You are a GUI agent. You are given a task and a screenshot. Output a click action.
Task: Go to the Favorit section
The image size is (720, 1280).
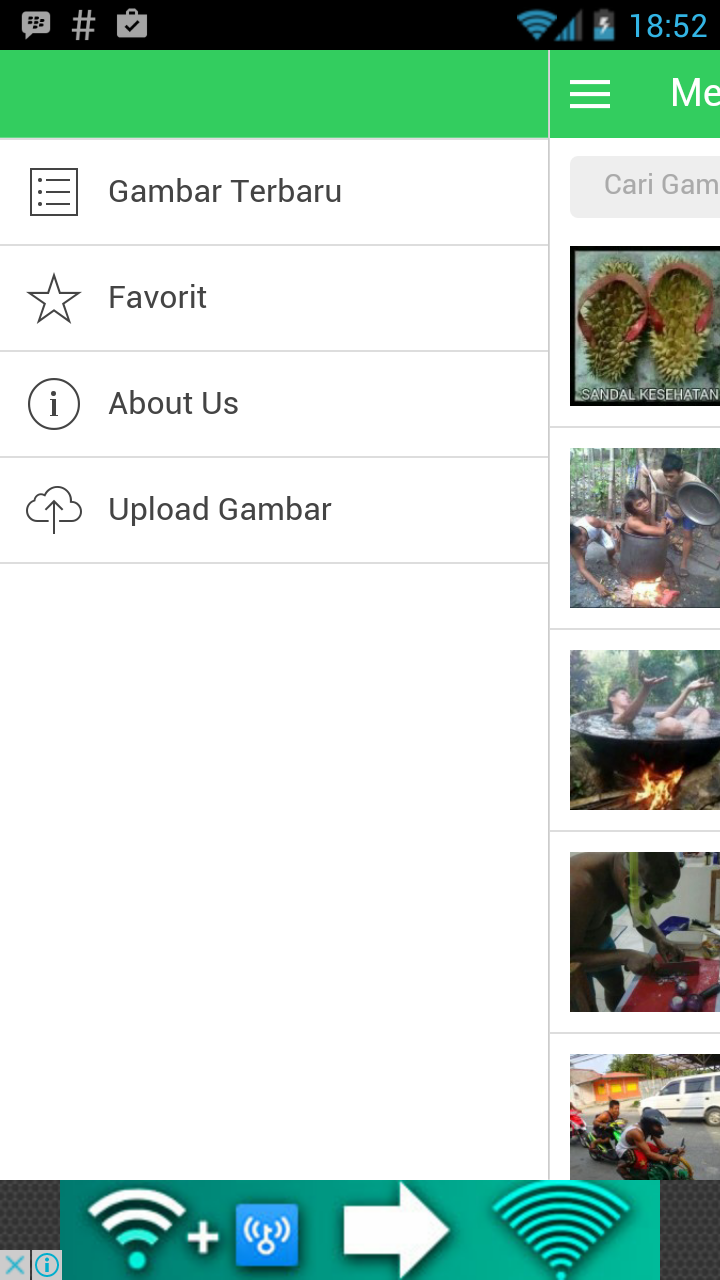pyautogui.click(x=158, y=298)
